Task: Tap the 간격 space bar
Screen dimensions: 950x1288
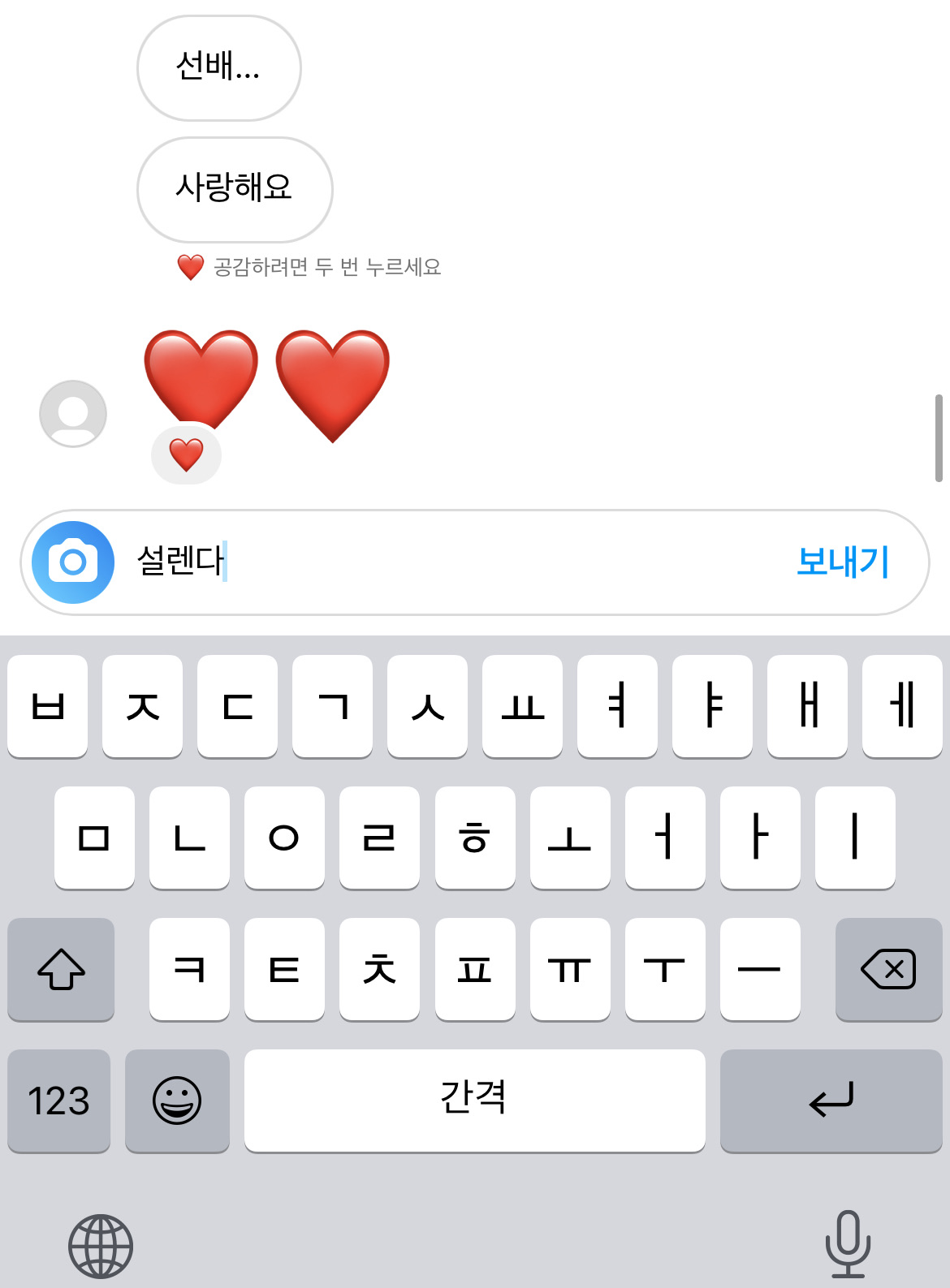Action: click(474, 1100)
